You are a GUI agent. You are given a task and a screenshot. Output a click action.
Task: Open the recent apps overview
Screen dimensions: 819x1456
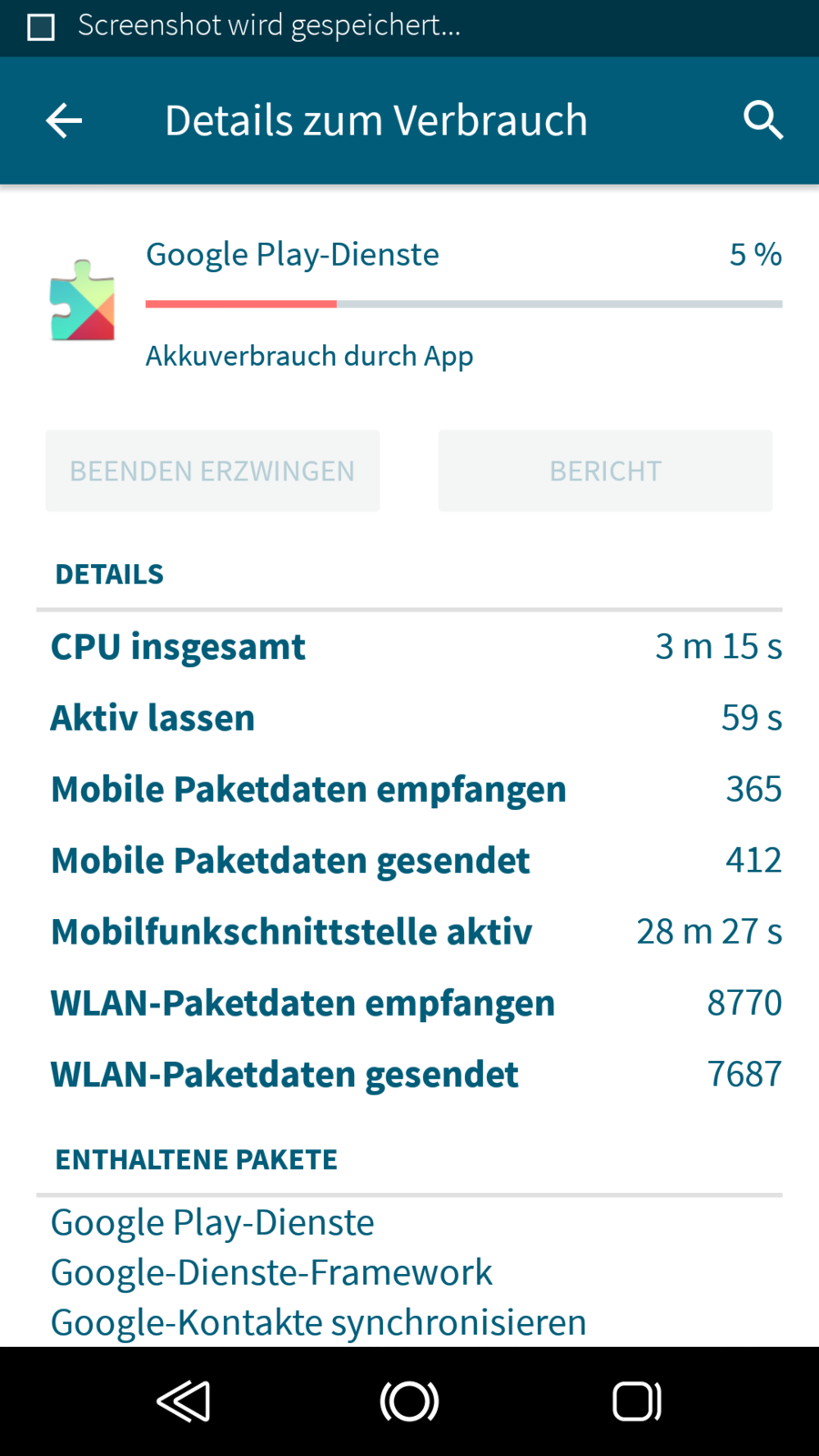[x=636, y=1401]
